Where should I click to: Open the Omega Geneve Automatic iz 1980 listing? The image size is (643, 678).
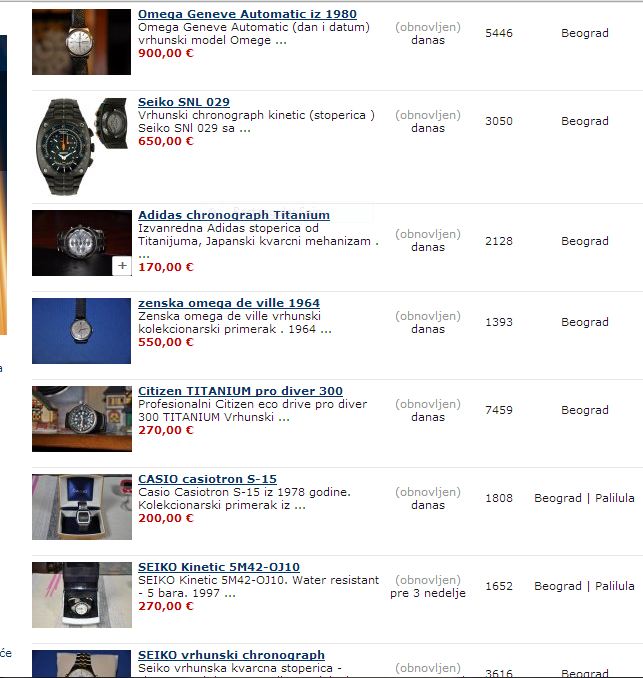[247, 14]
